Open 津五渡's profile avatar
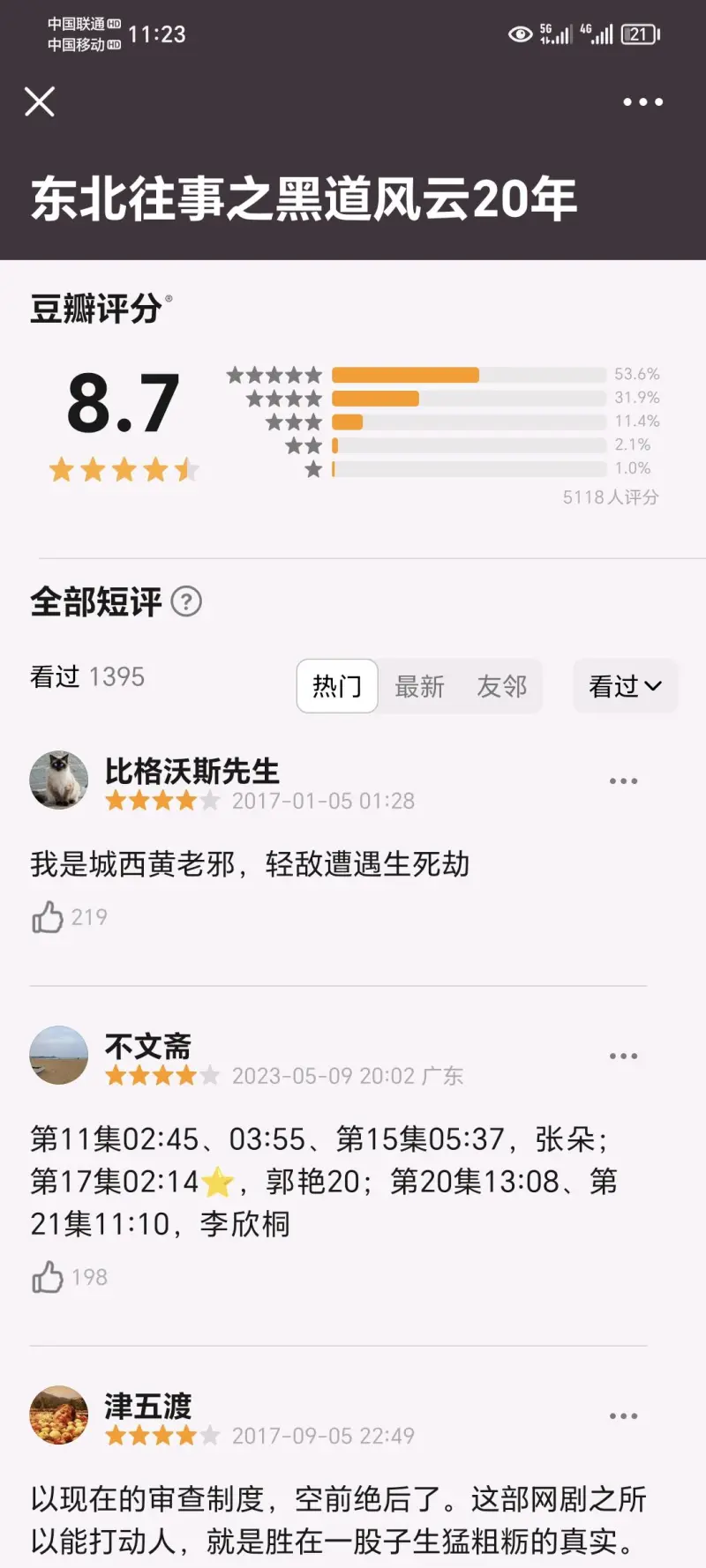The height and width of the screenshot is (1568, 706). (x=59, y=1415)
